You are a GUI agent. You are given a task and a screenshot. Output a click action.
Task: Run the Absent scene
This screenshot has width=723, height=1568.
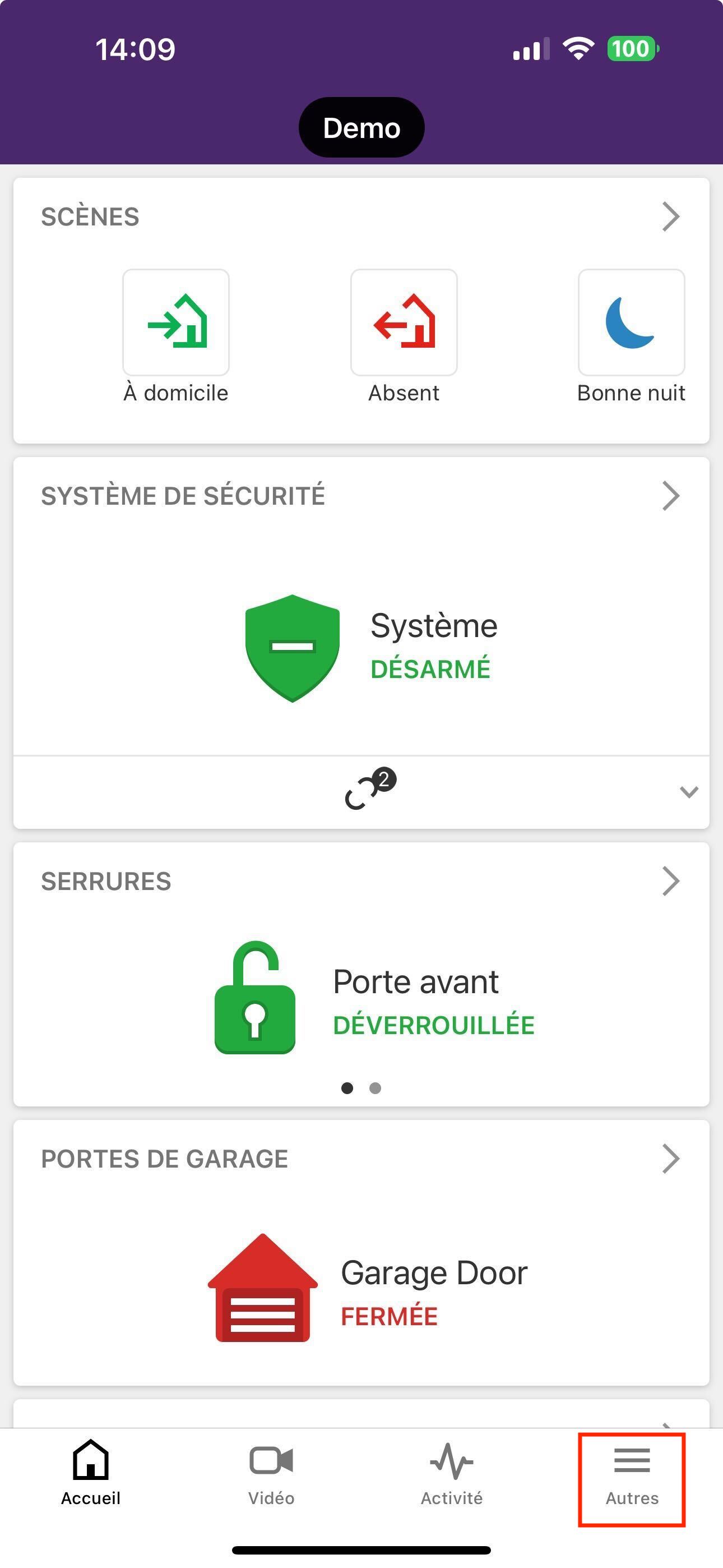click(404, 322)
